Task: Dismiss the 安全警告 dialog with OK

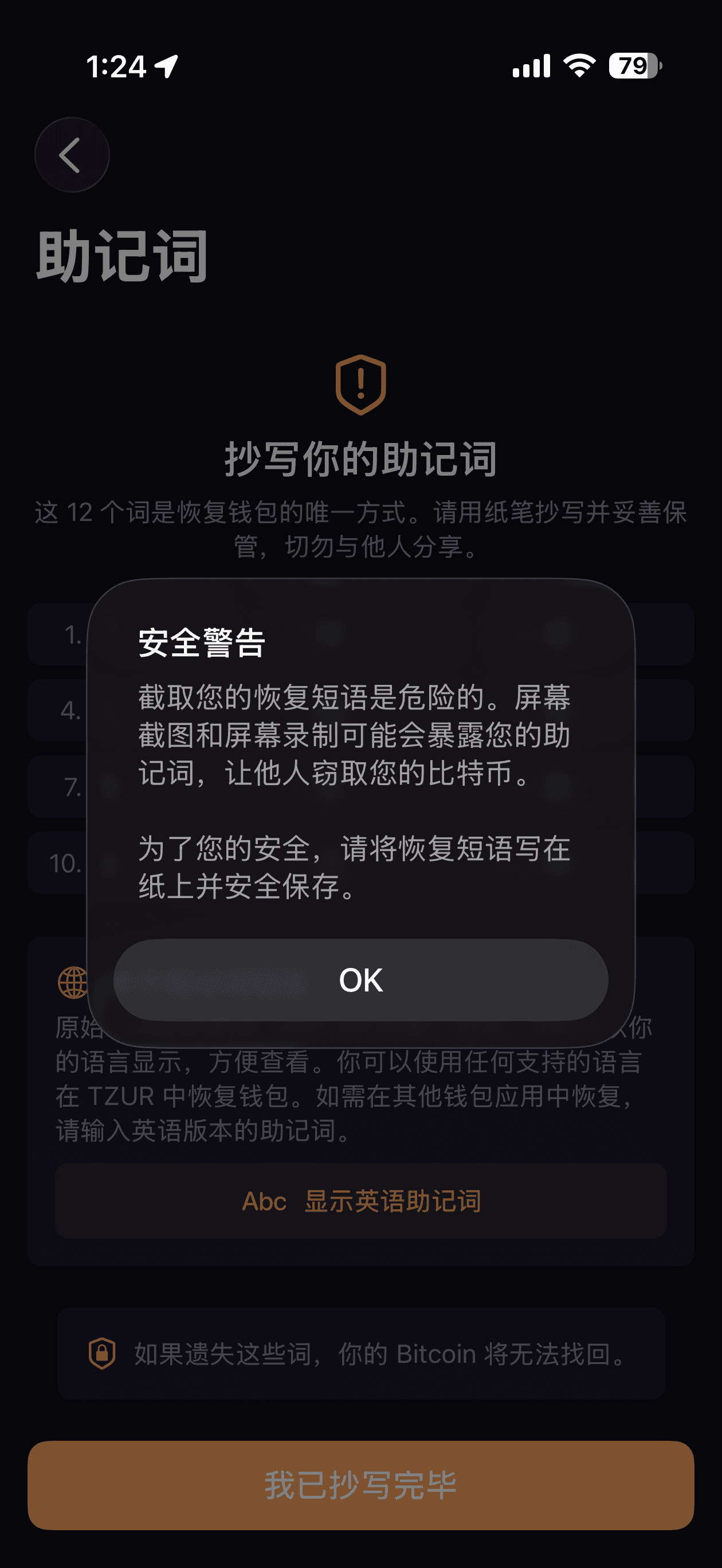Action: point(360,980)
